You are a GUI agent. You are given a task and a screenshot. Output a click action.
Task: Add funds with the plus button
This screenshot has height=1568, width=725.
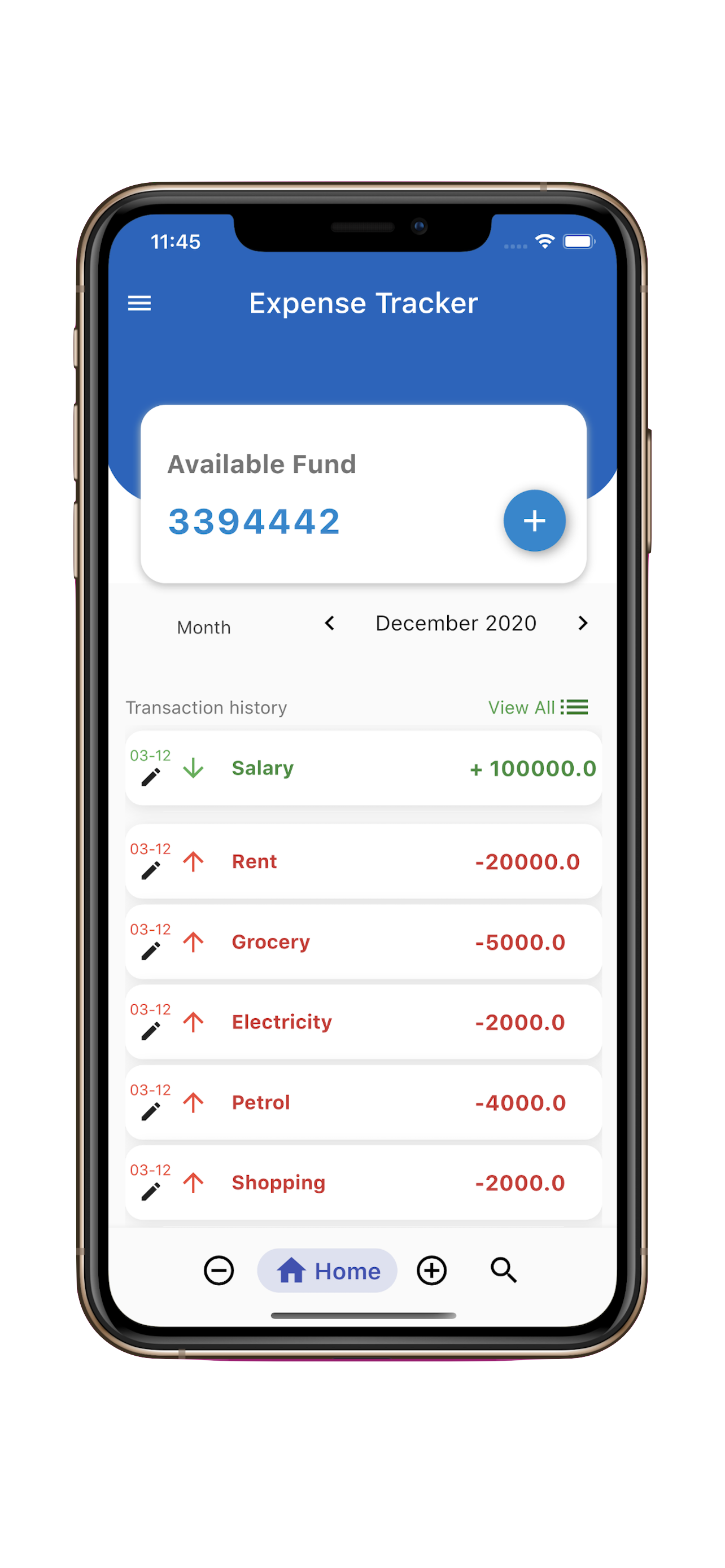click(x=534, y=521)
